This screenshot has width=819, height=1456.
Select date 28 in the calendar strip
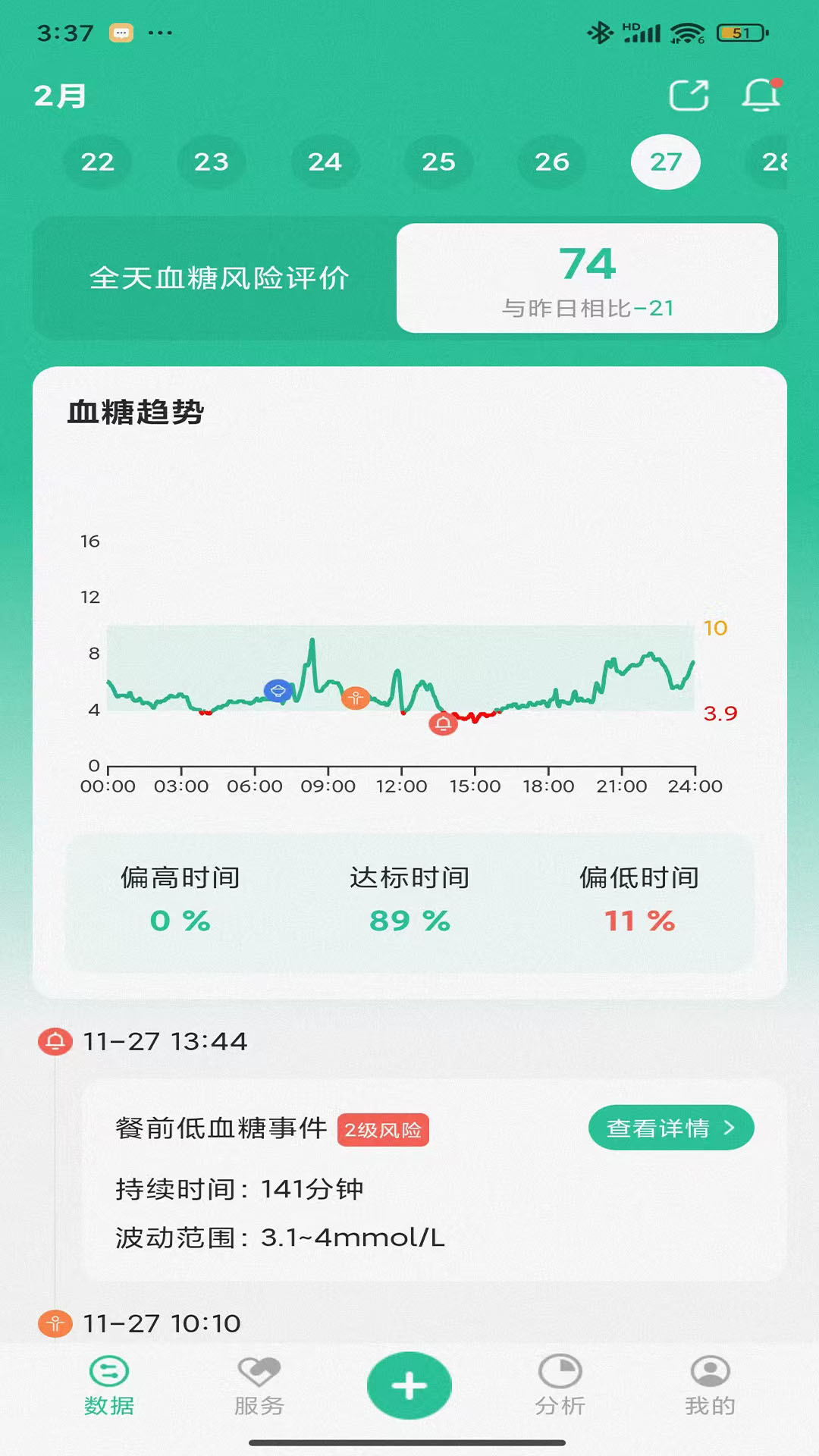[x=775, y=162]
